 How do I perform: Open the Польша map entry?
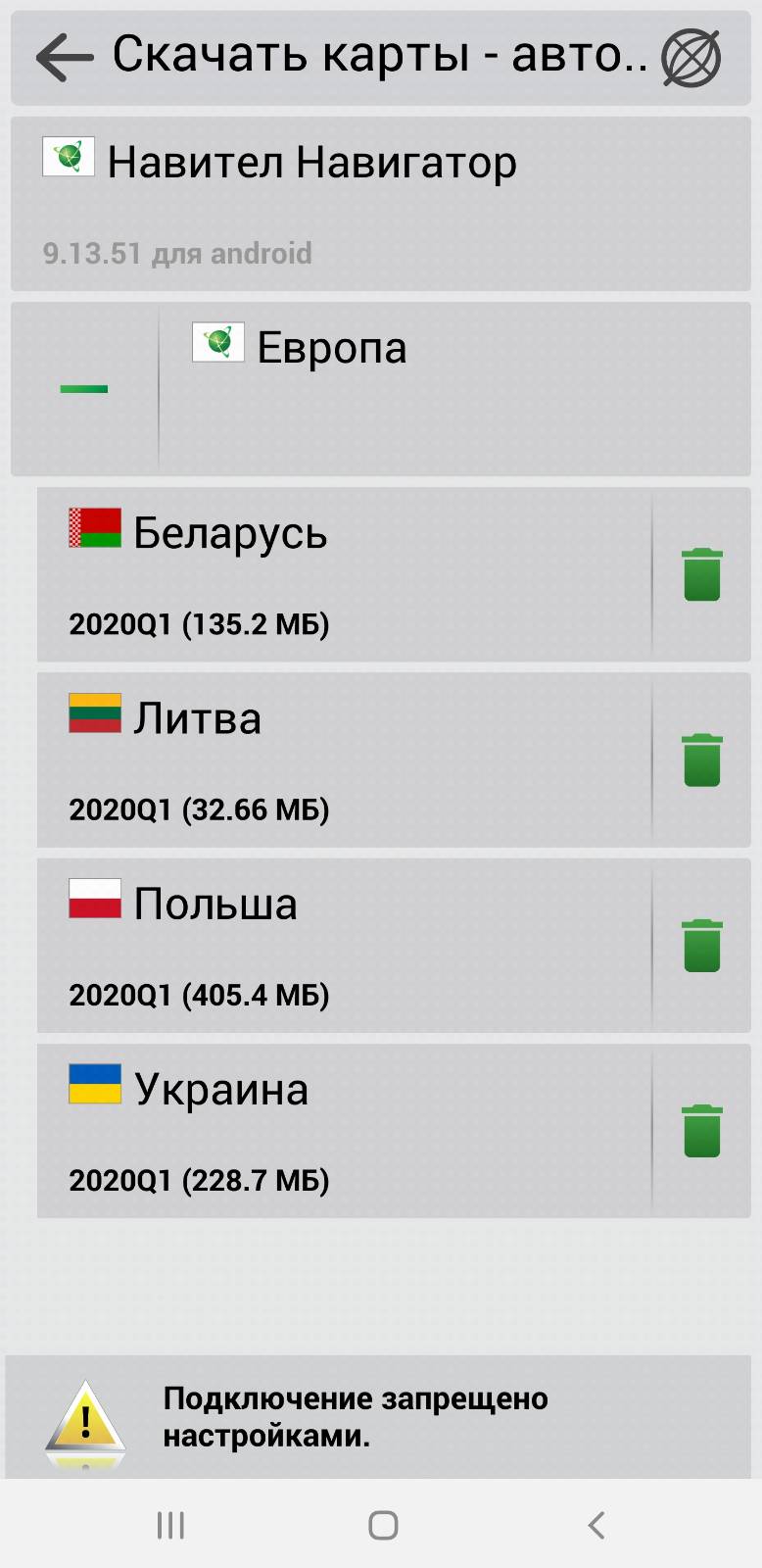coord(344,945)
